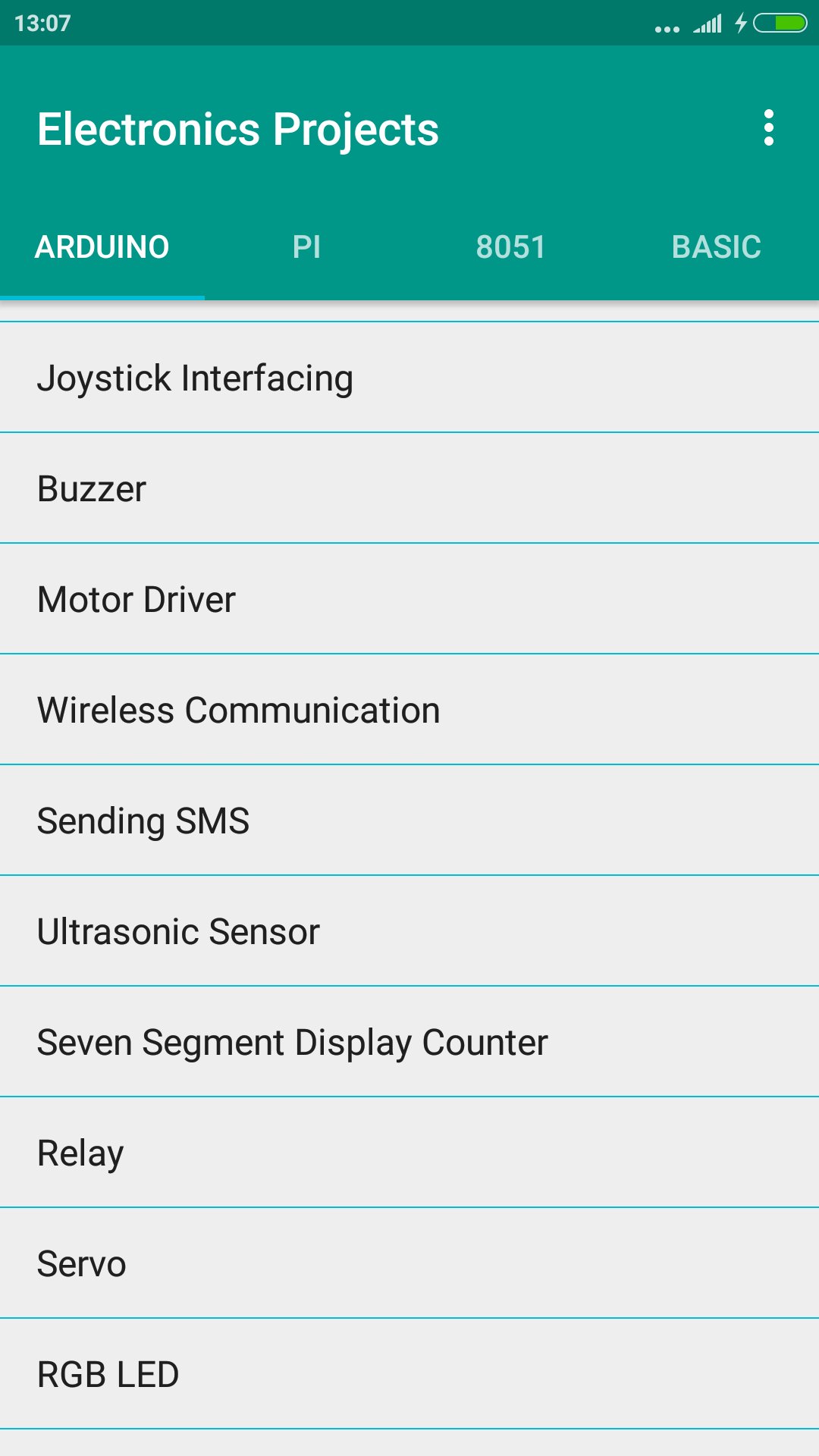Switch to the 8051 tab

[512, 247]
